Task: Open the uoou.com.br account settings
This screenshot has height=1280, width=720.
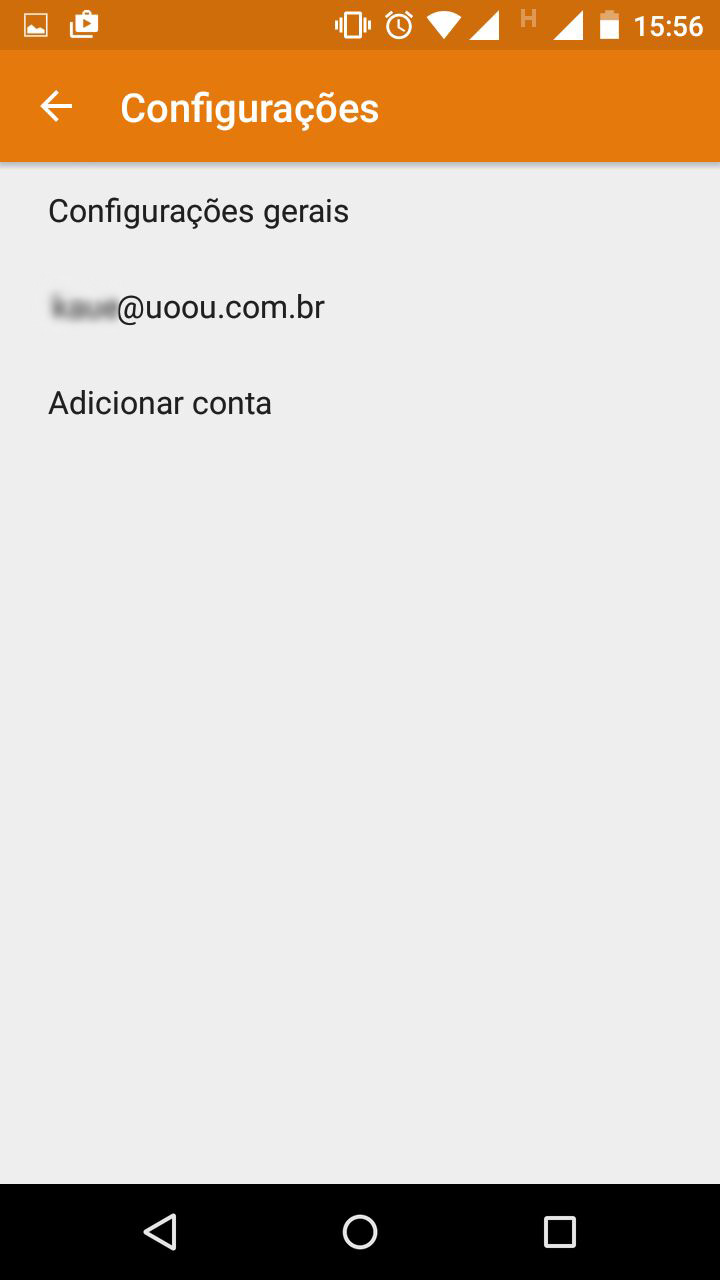Action: click(188, 307)
